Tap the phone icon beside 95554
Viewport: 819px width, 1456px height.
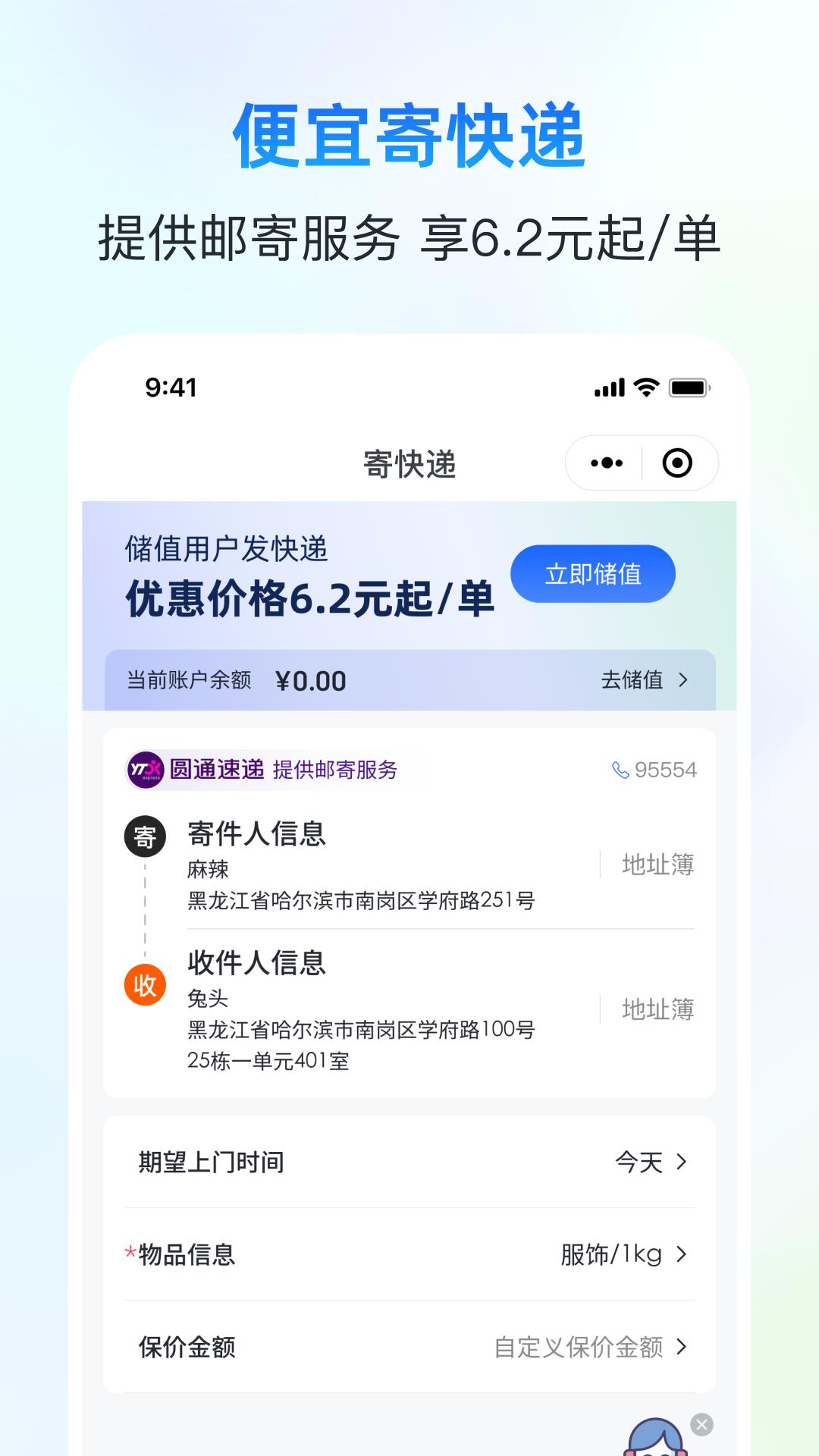(622, 770)
